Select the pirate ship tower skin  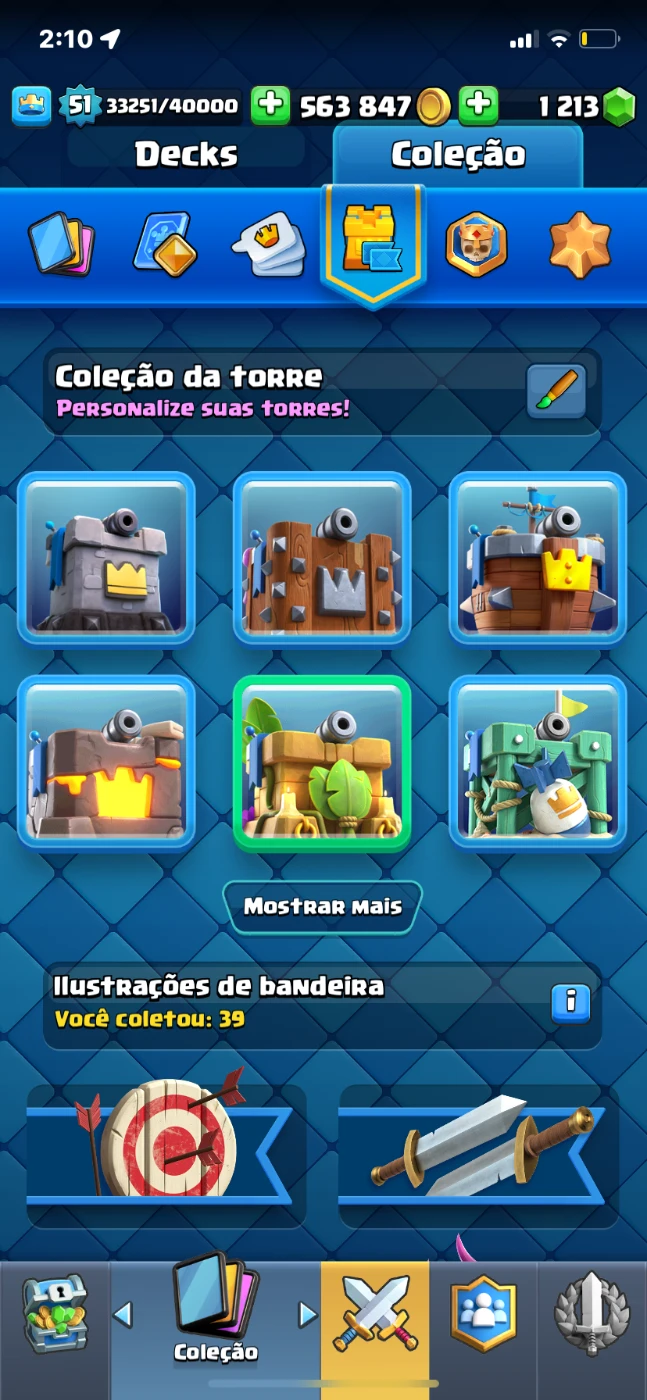click(x=538, y=558)
